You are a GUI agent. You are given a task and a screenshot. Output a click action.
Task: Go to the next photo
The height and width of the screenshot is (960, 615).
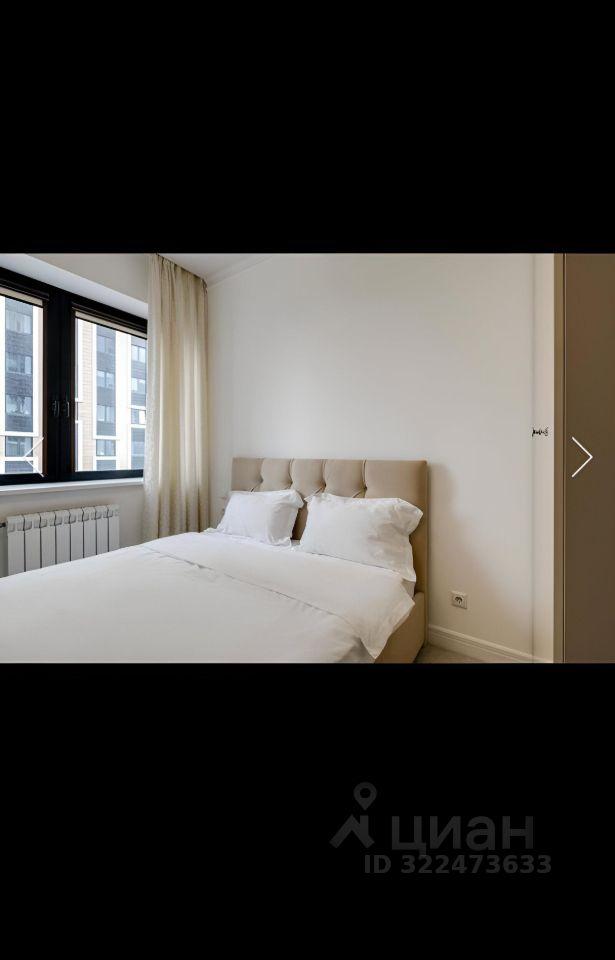coord(582,457)
